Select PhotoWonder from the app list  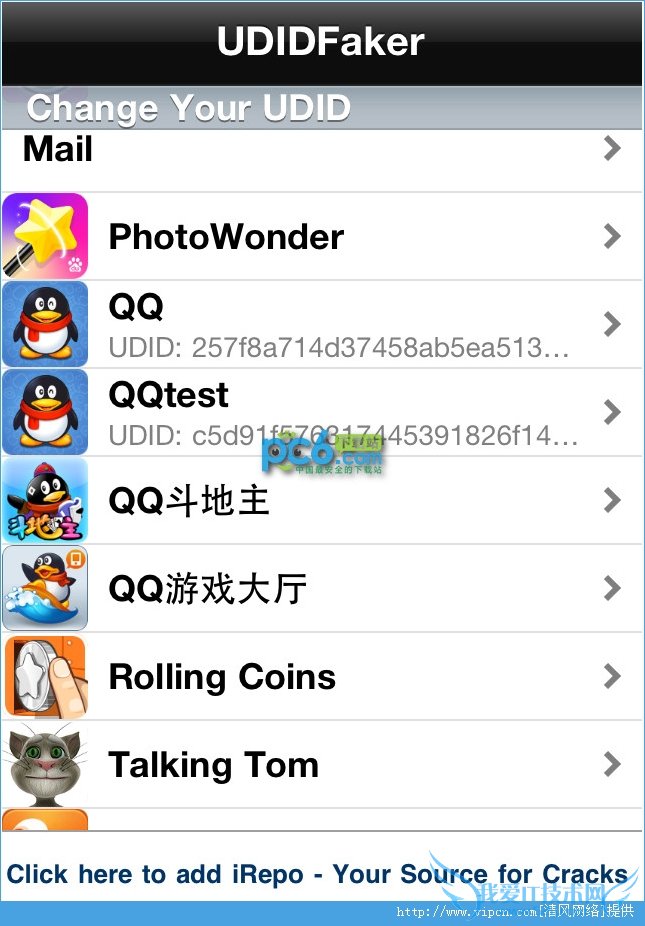coord(320,237)
